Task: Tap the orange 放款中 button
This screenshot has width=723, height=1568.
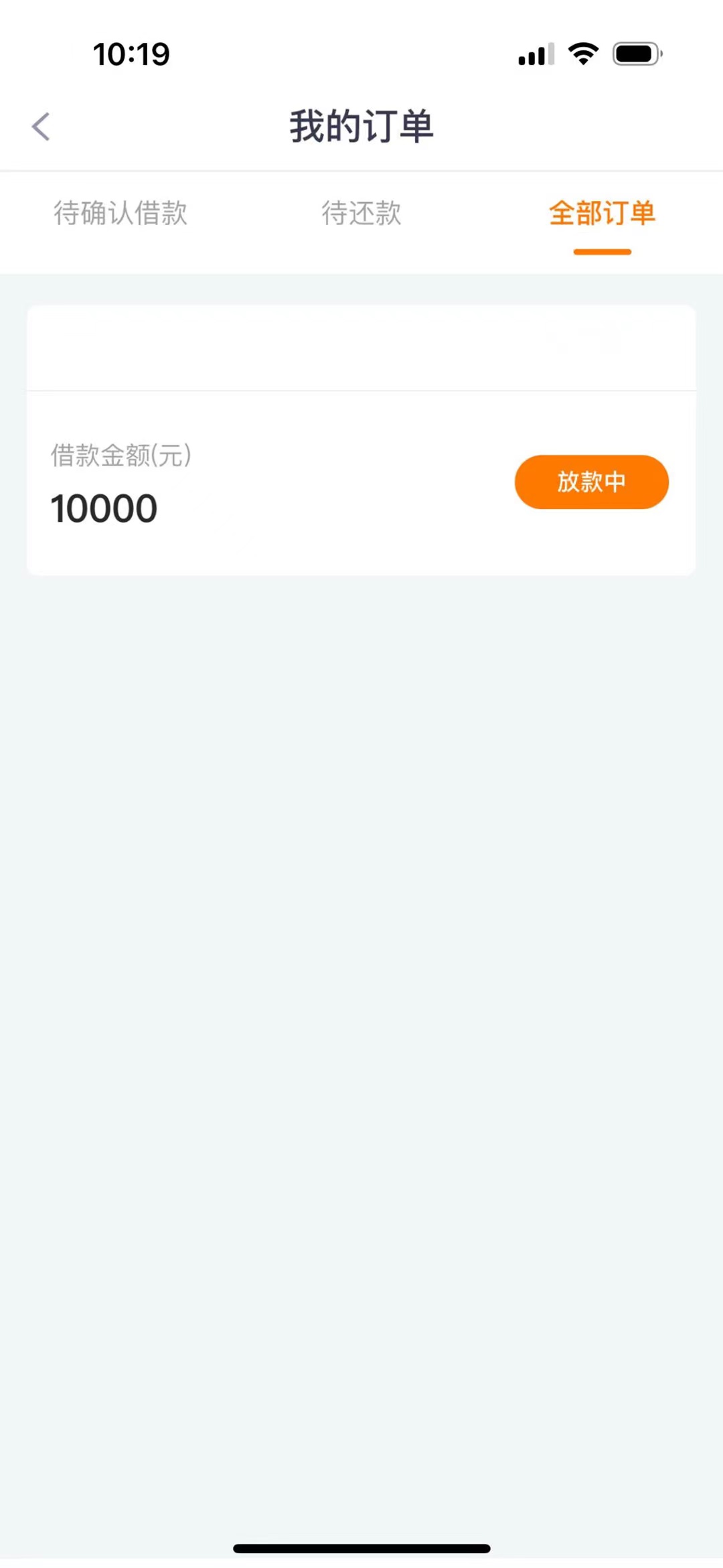Action: click(592, 482)
